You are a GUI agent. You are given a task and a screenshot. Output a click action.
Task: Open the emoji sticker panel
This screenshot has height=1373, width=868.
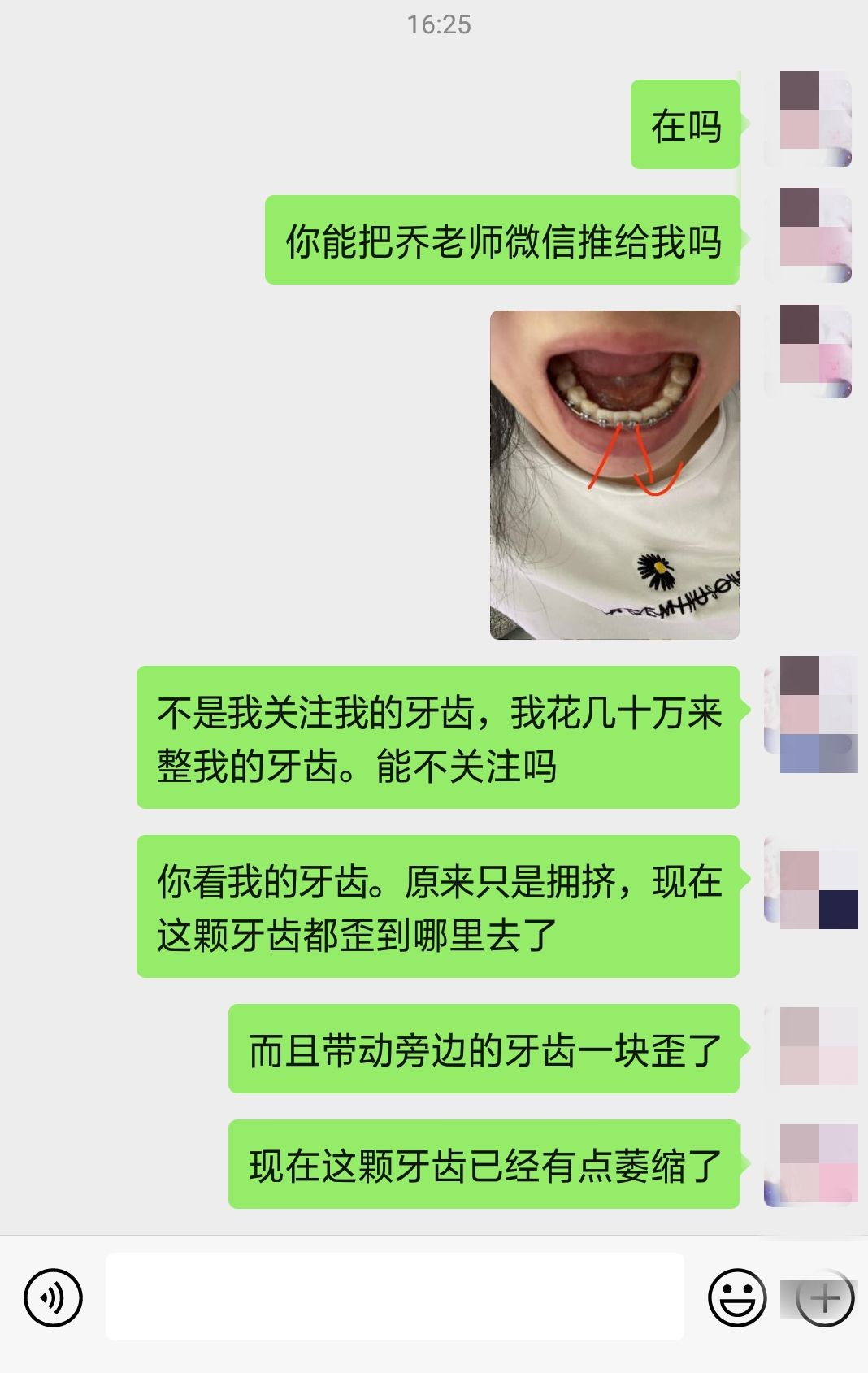point(737,1297)
